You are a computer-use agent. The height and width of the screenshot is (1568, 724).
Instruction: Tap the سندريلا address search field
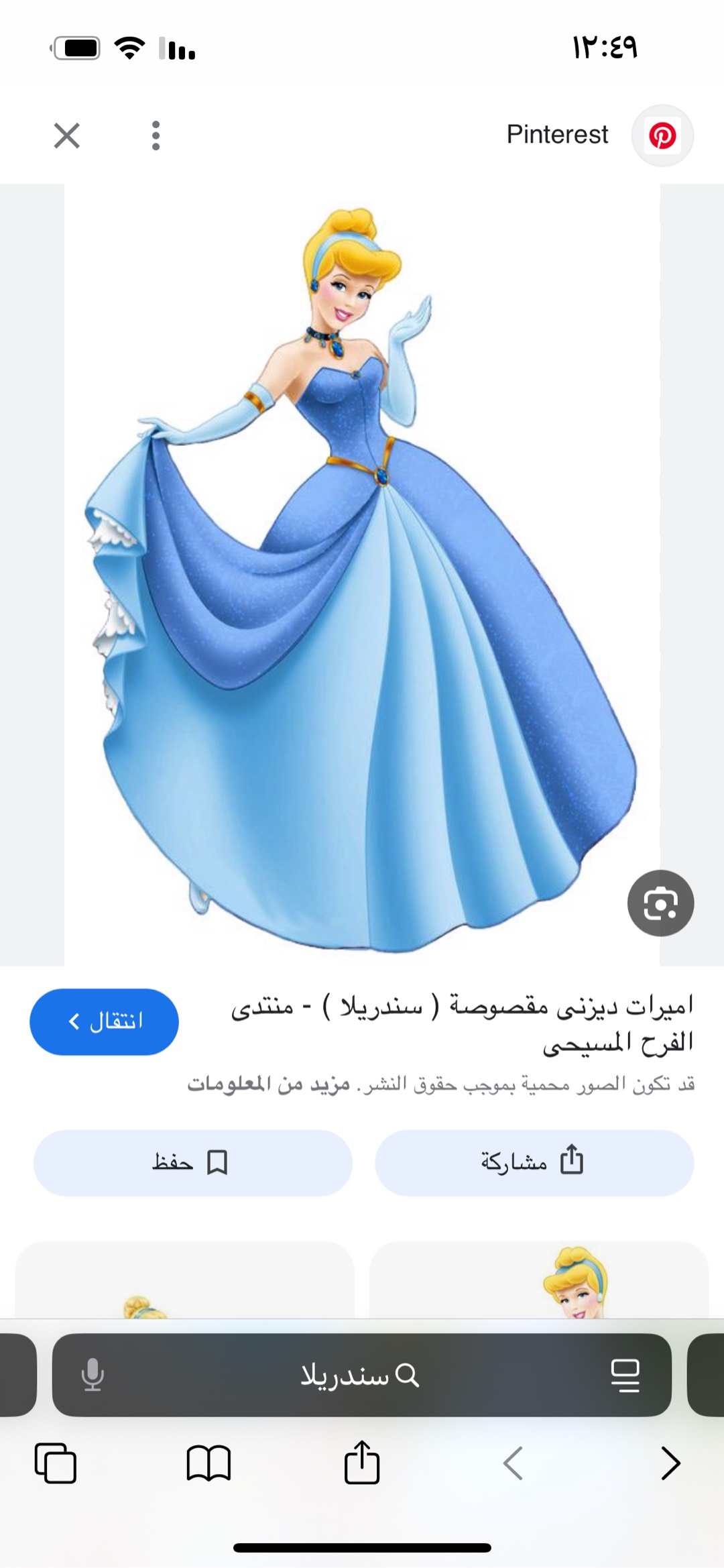(x=360, y=1376)
